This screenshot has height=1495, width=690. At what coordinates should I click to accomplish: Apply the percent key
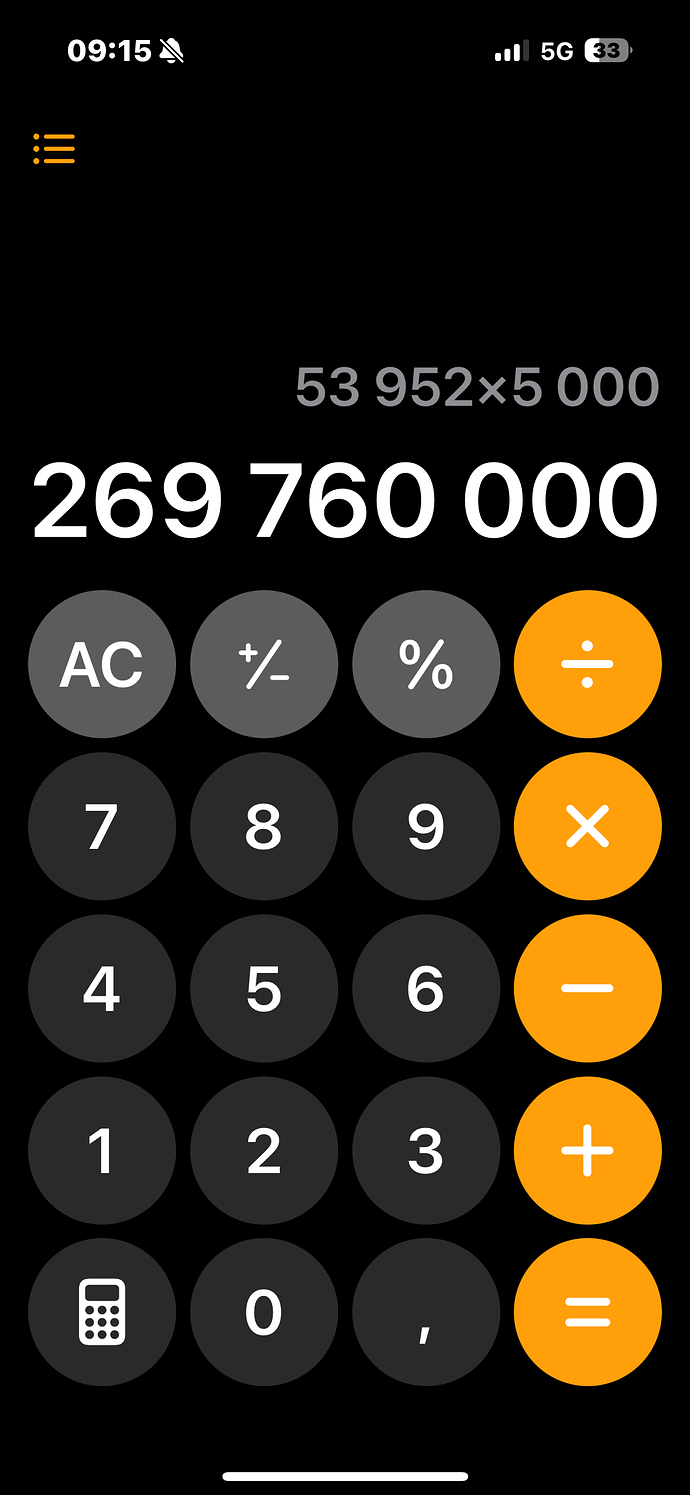point(426,664)
